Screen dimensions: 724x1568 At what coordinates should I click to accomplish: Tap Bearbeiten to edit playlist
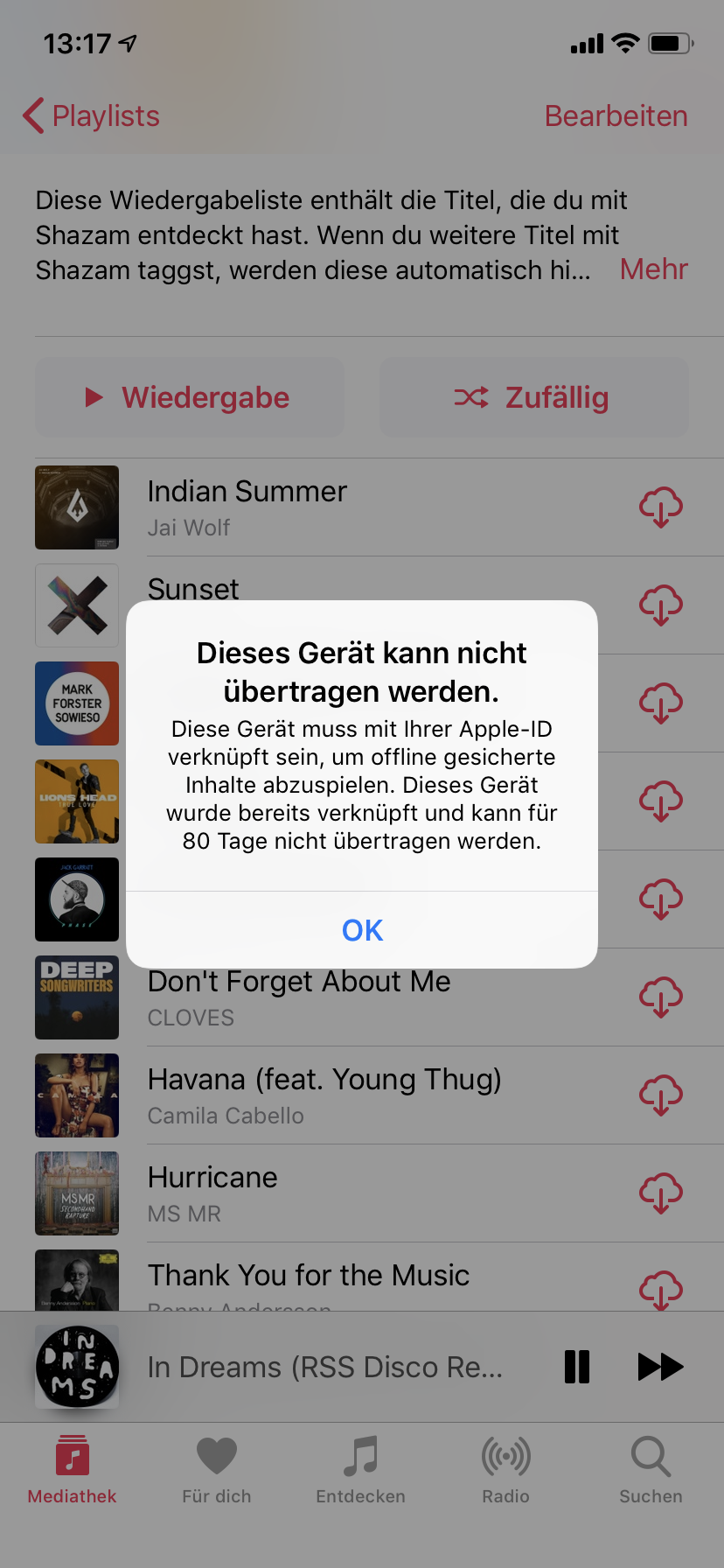[x=616, y=115]
